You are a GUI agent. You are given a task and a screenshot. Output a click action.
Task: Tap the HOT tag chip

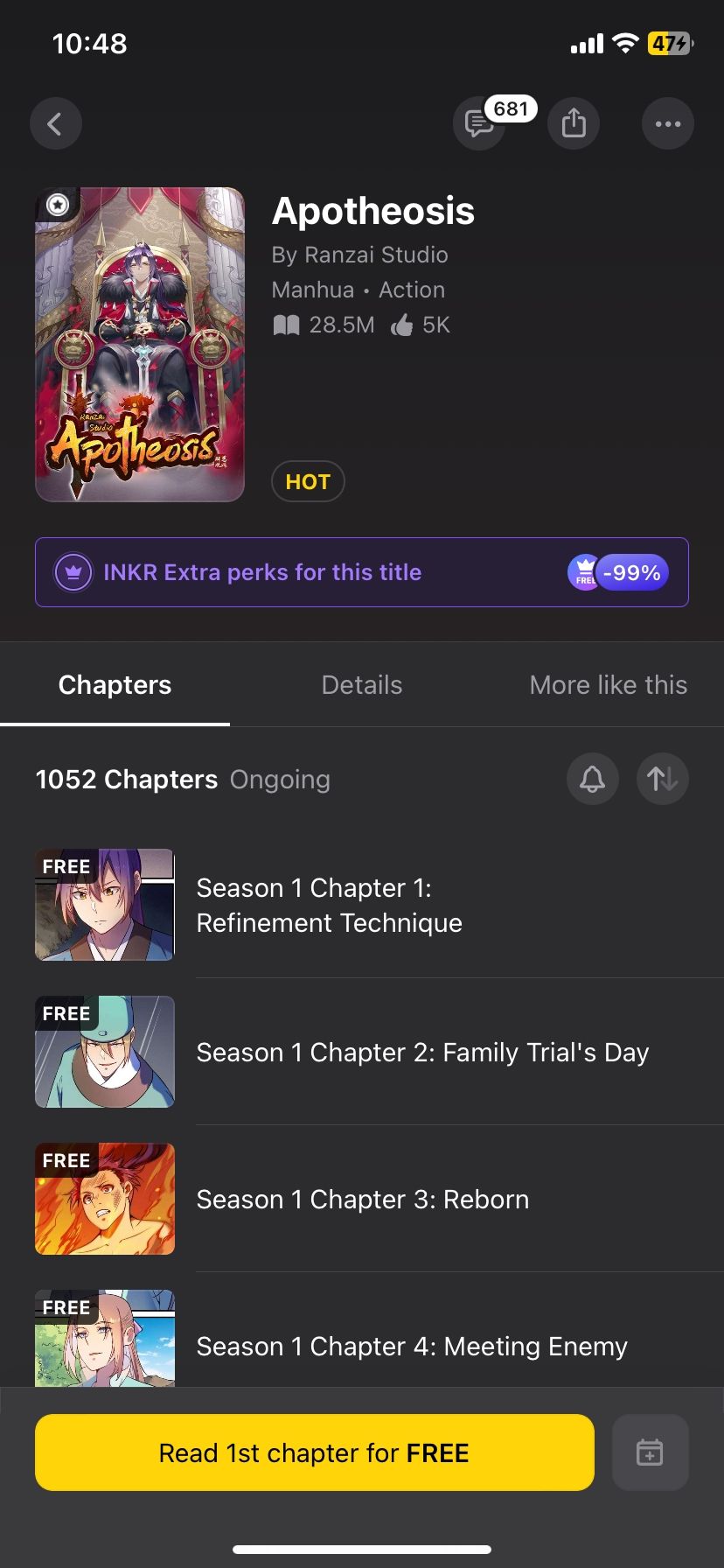click(308, 482)
